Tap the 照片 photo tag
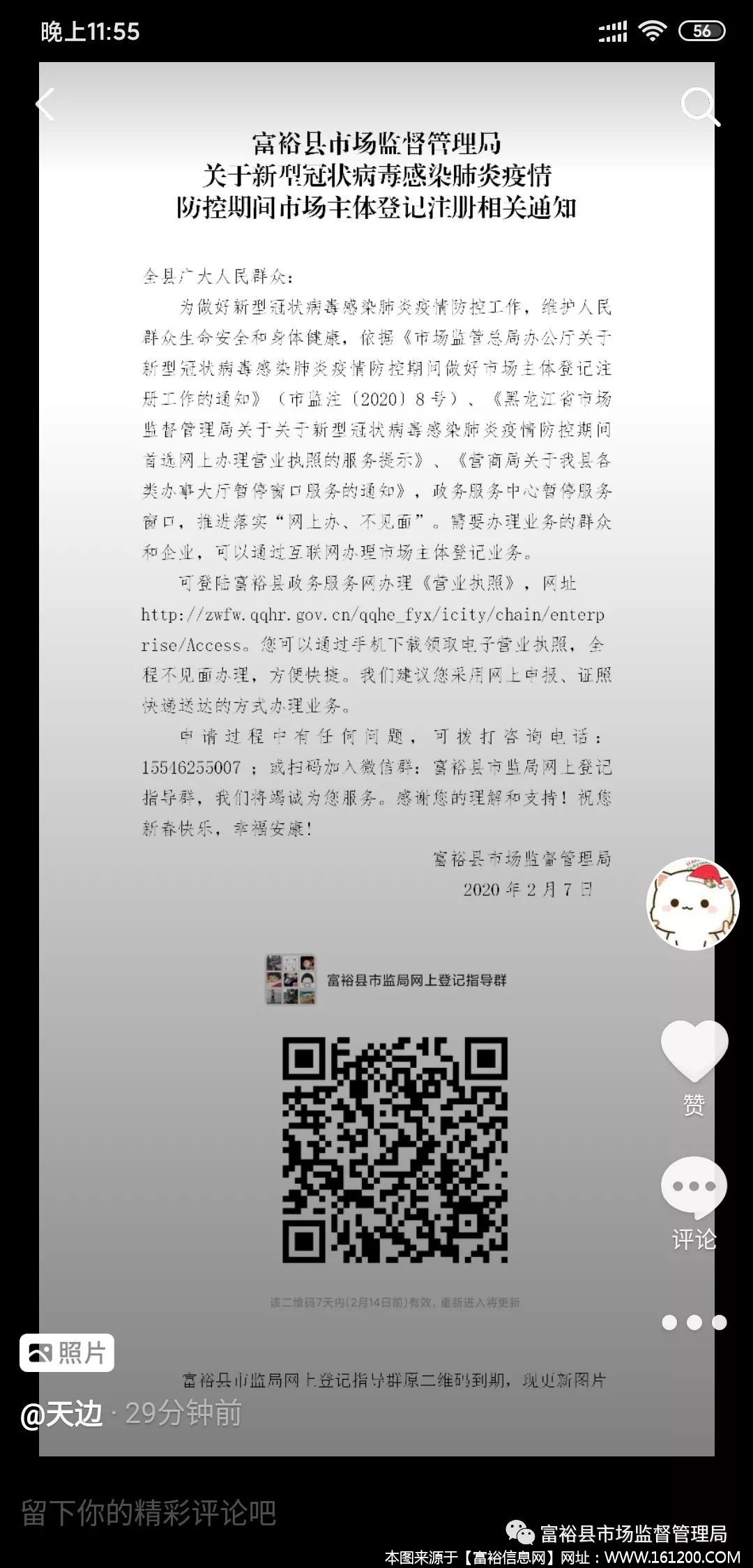This screenshot has width=753, height=1568. pos(67,1352)
